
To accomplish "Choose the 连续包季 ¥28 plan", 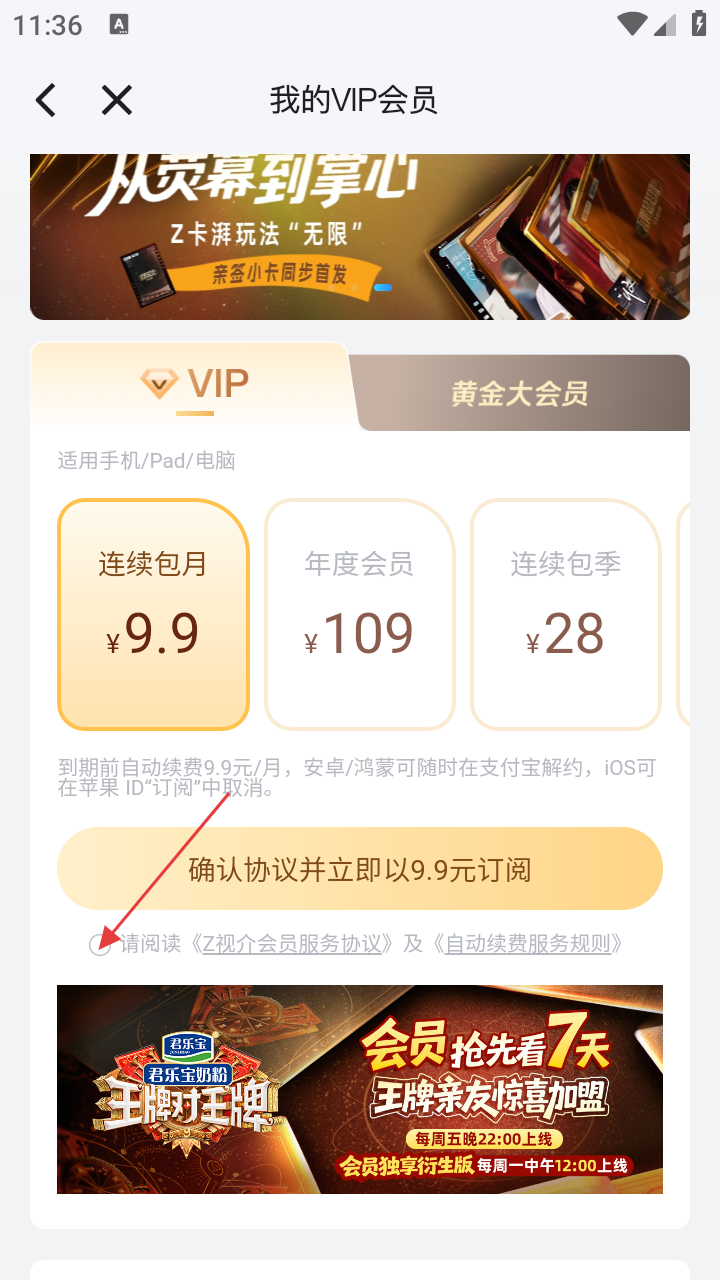I will coord(565,614).
